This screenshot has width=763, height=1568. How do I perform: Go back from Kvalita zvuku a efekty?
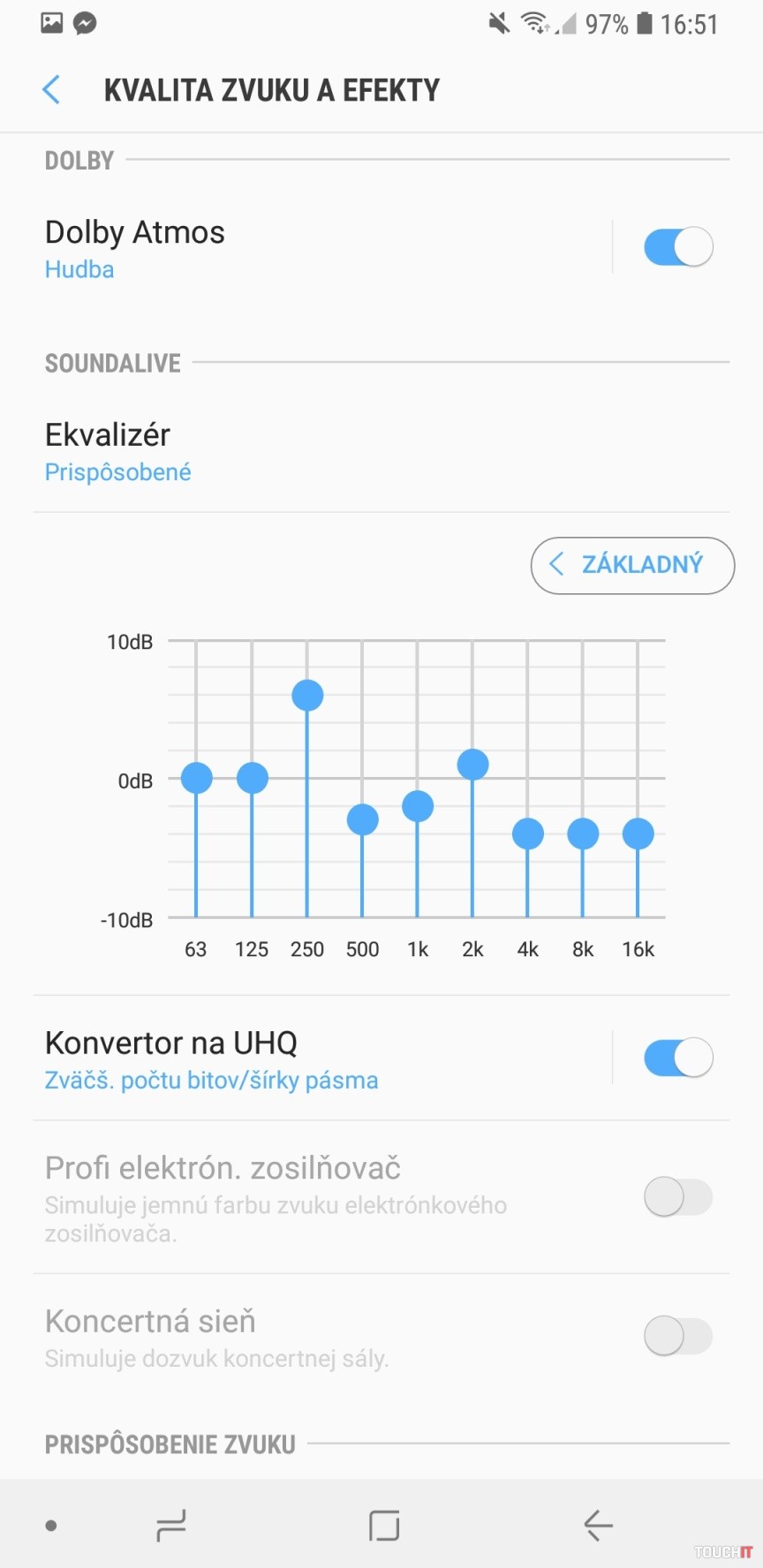[x=51, y=89]
